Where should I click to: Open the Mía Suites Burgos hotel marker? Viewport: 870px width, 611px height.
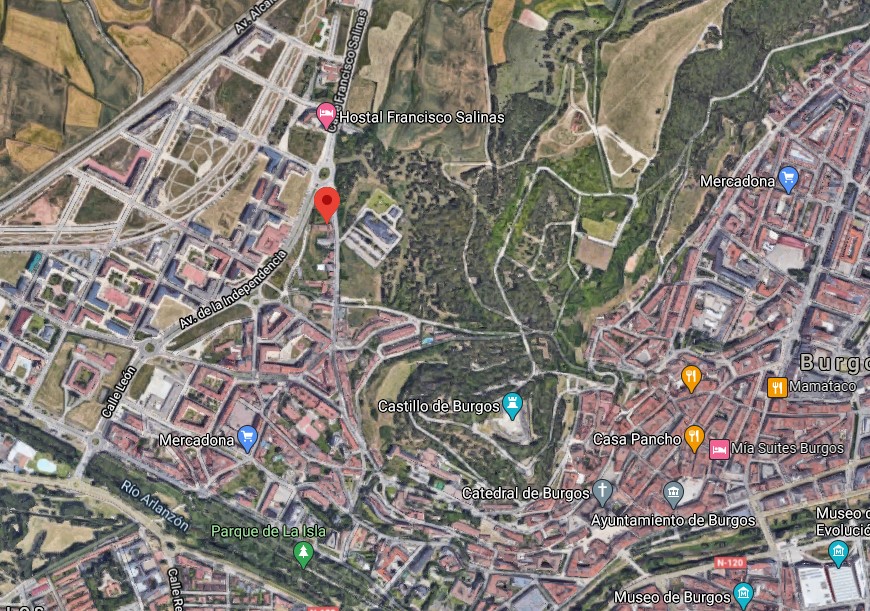[719, 448]
